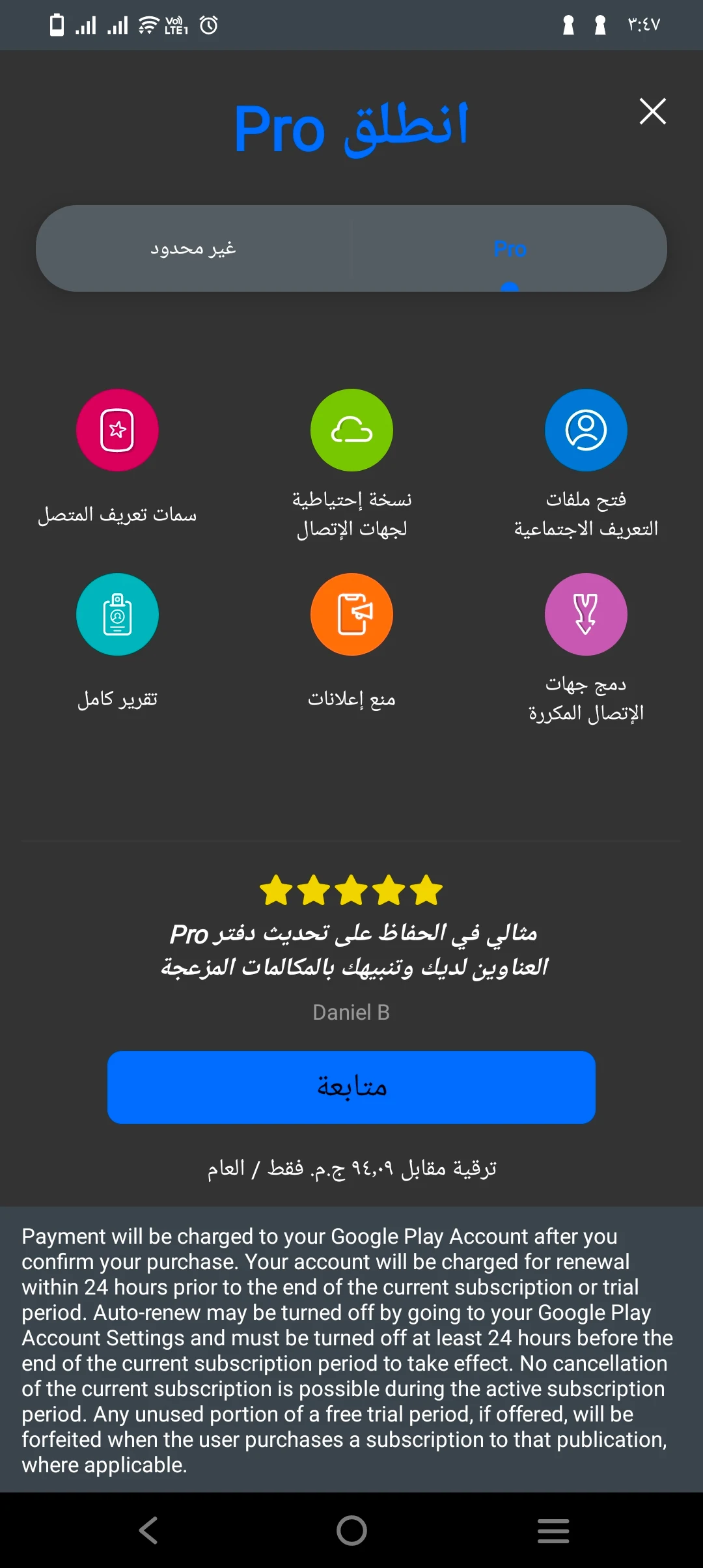
Task: Switch to the غير محدود plan tab
Action: click(193, 249)
